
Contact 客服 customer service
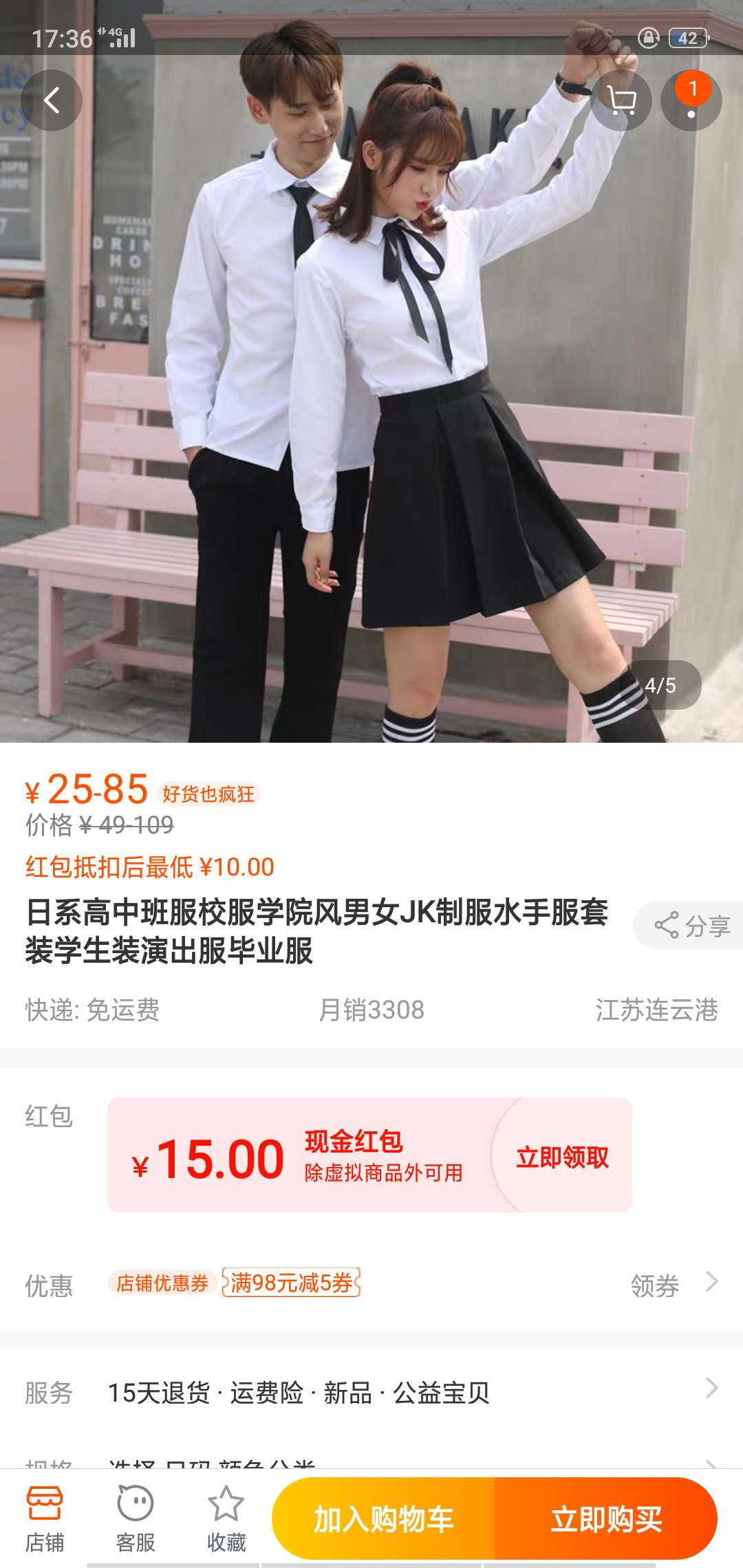coord(136,1518)
